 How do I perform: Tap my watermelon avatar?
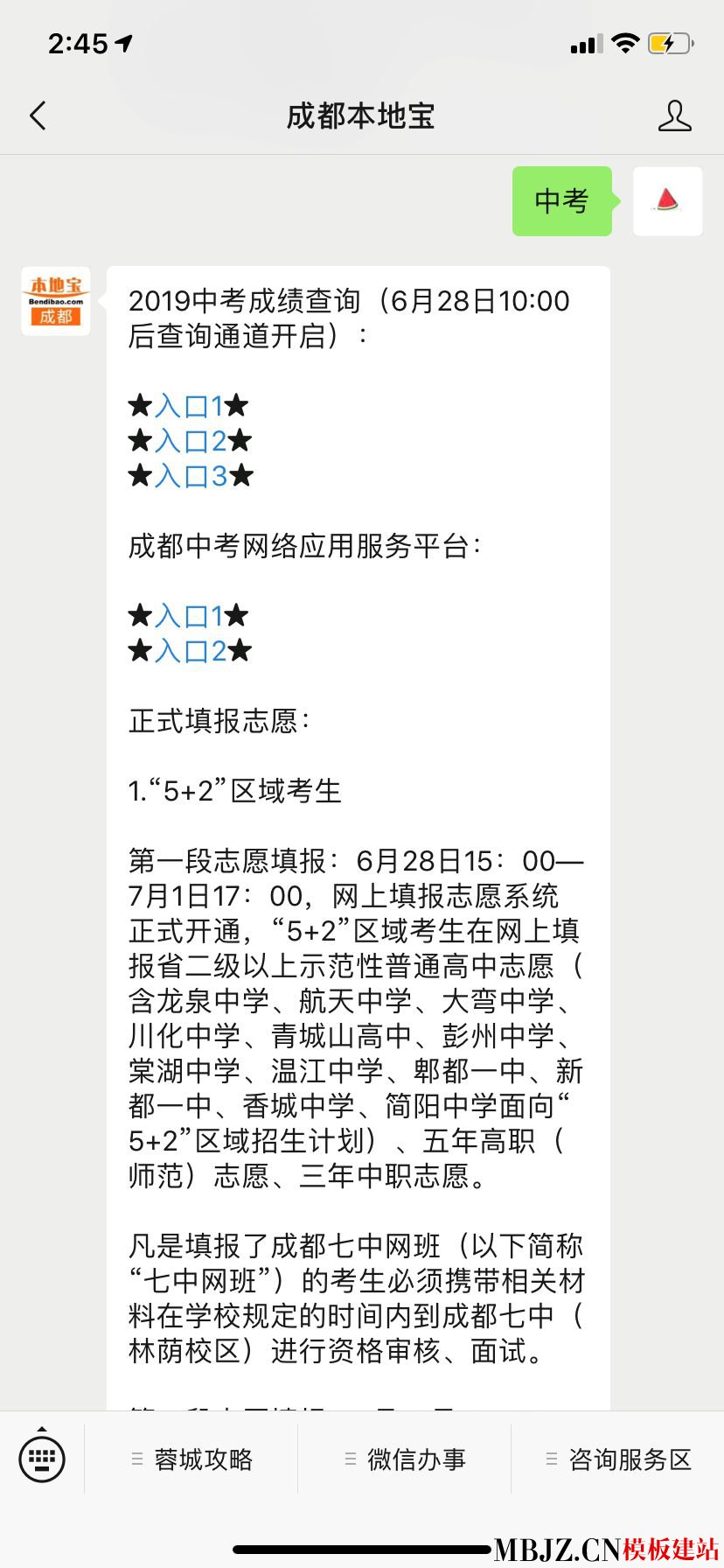pos(667,201)
